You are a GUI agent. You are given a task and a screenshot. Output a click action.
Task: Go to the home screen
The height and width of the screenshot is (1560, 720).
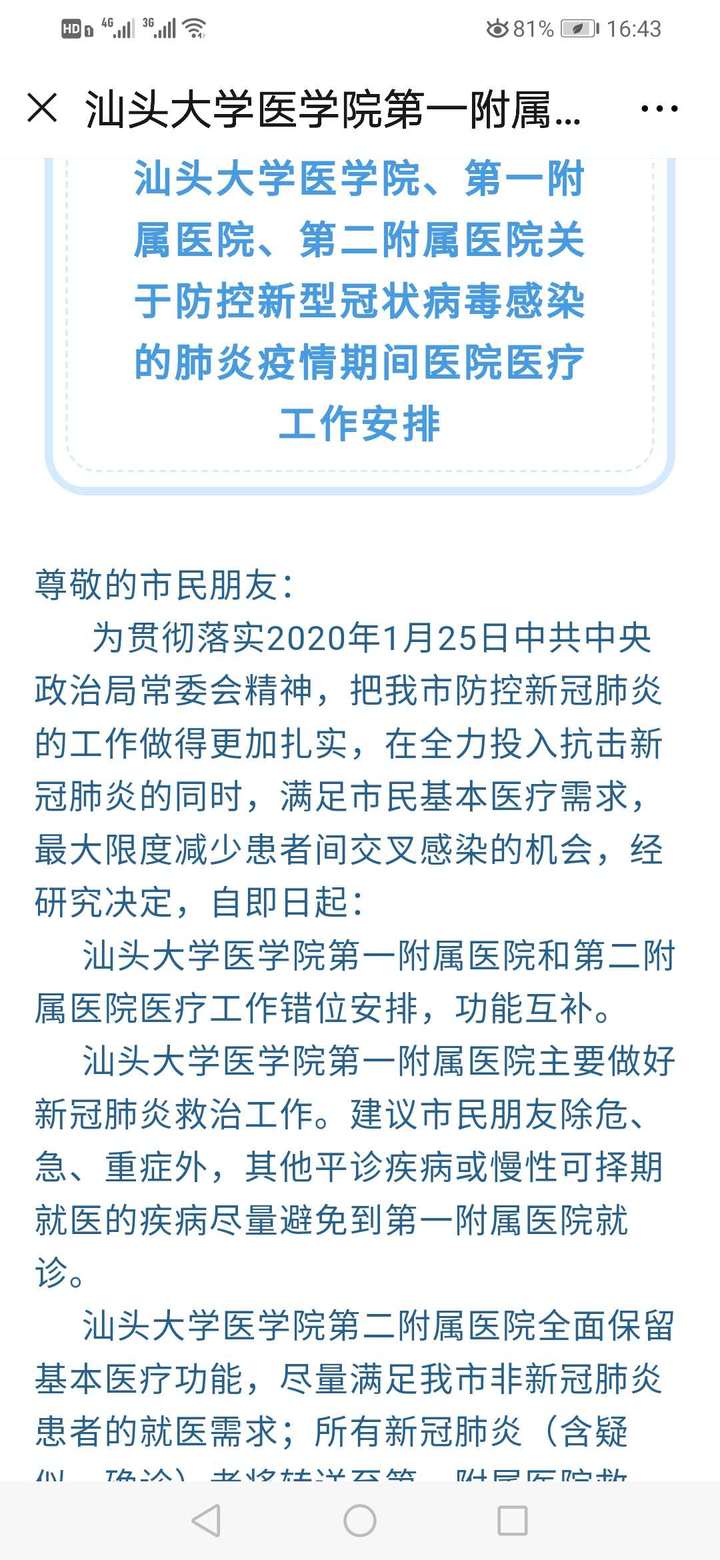pos(360,1521)
